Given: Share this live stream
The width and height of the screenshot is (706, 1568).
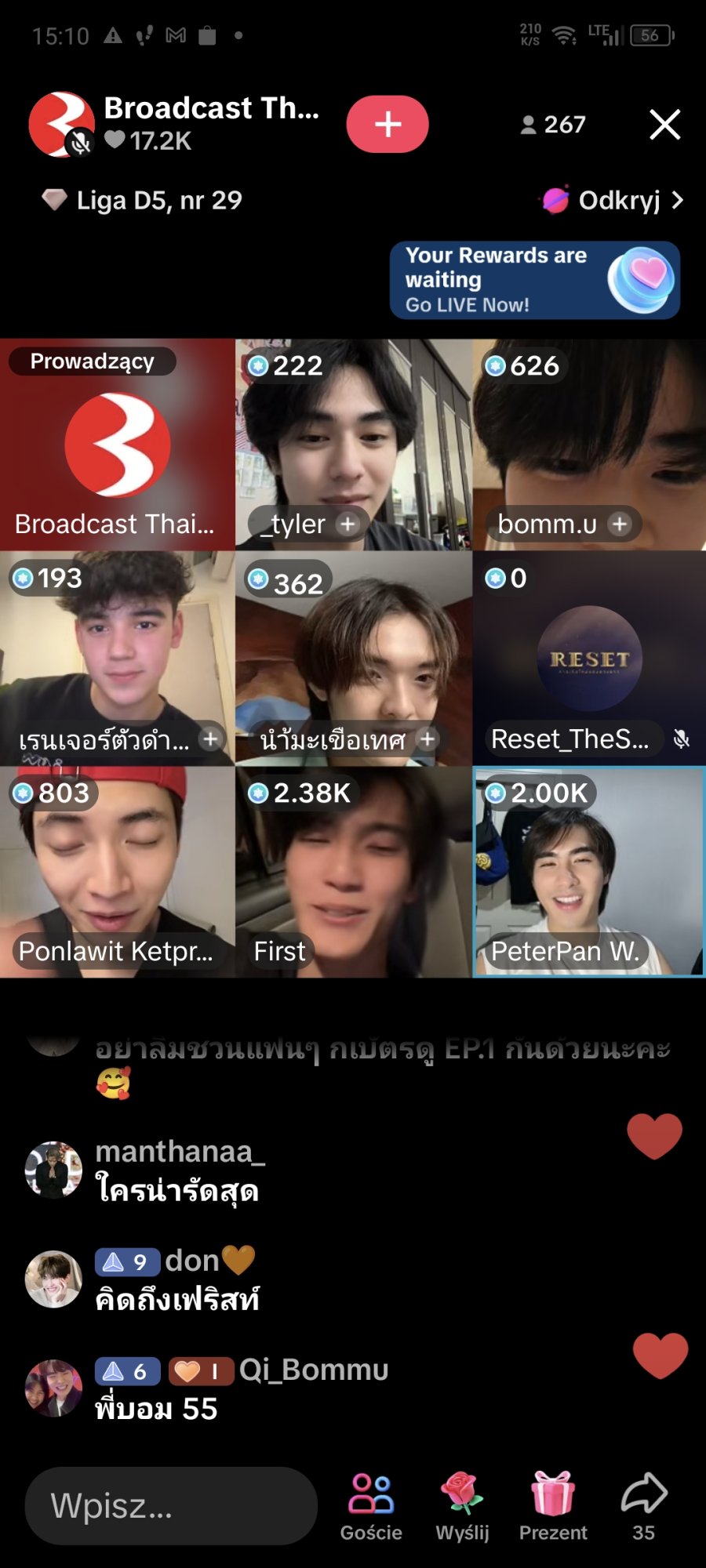Looking at the screenshot, I should click(x=644, y=1505).
